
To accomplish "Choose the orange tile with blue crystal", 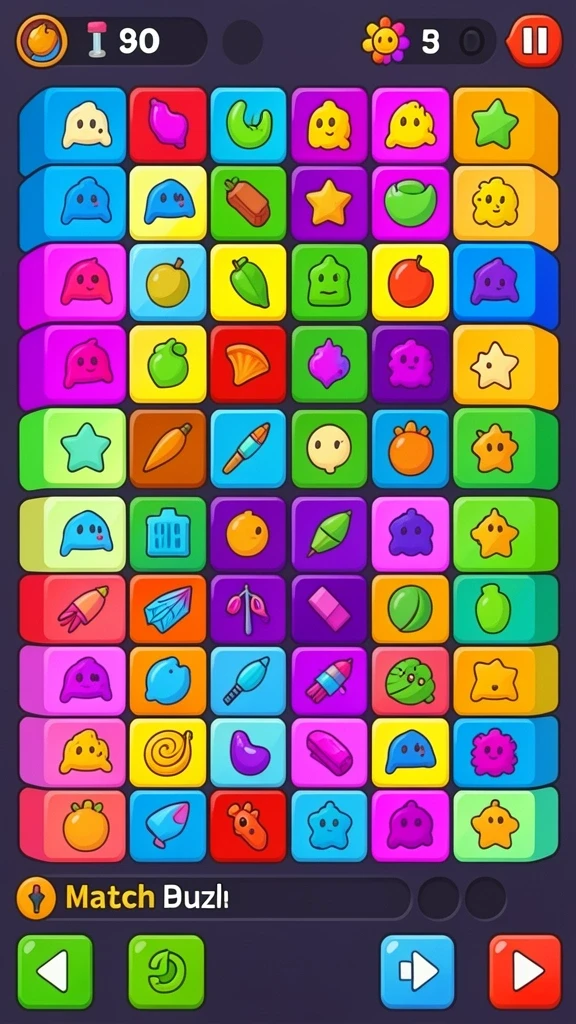I will pos(168,609).
